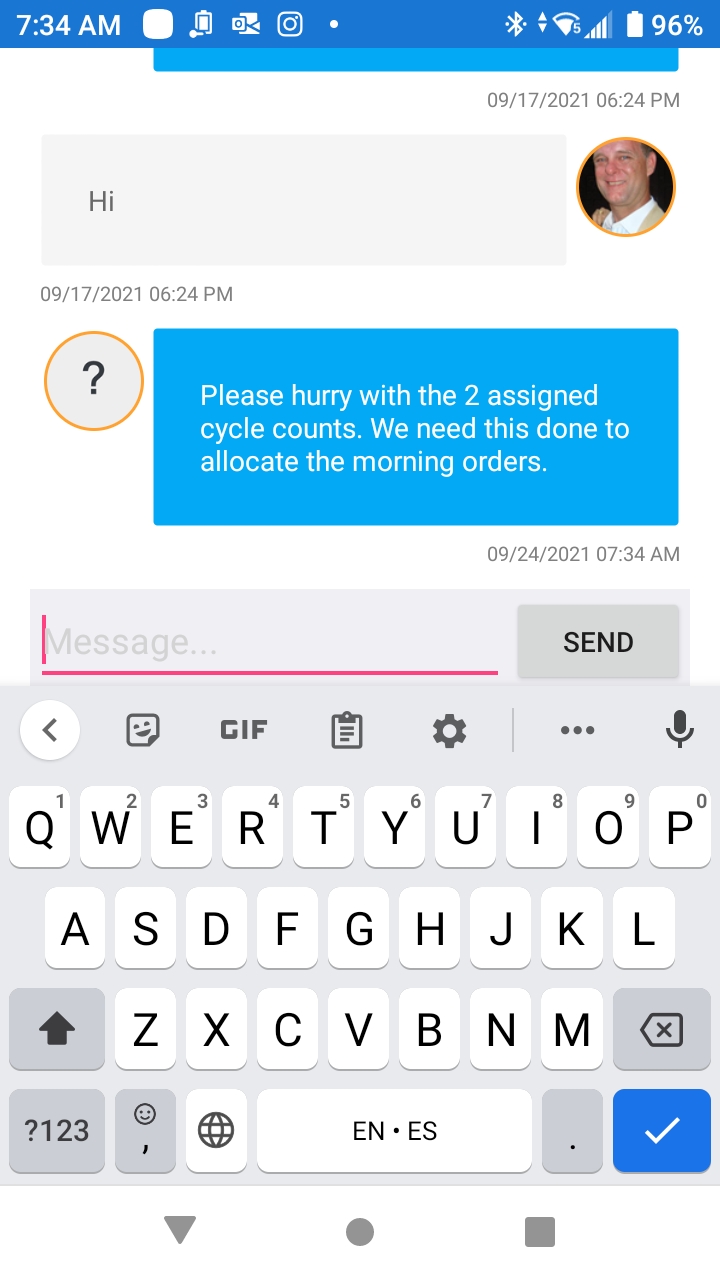Image resolution: width=720 pixels, height=1280 pixels.
Task: Open the keyboard clipboard
Action: tap(346, 730)
